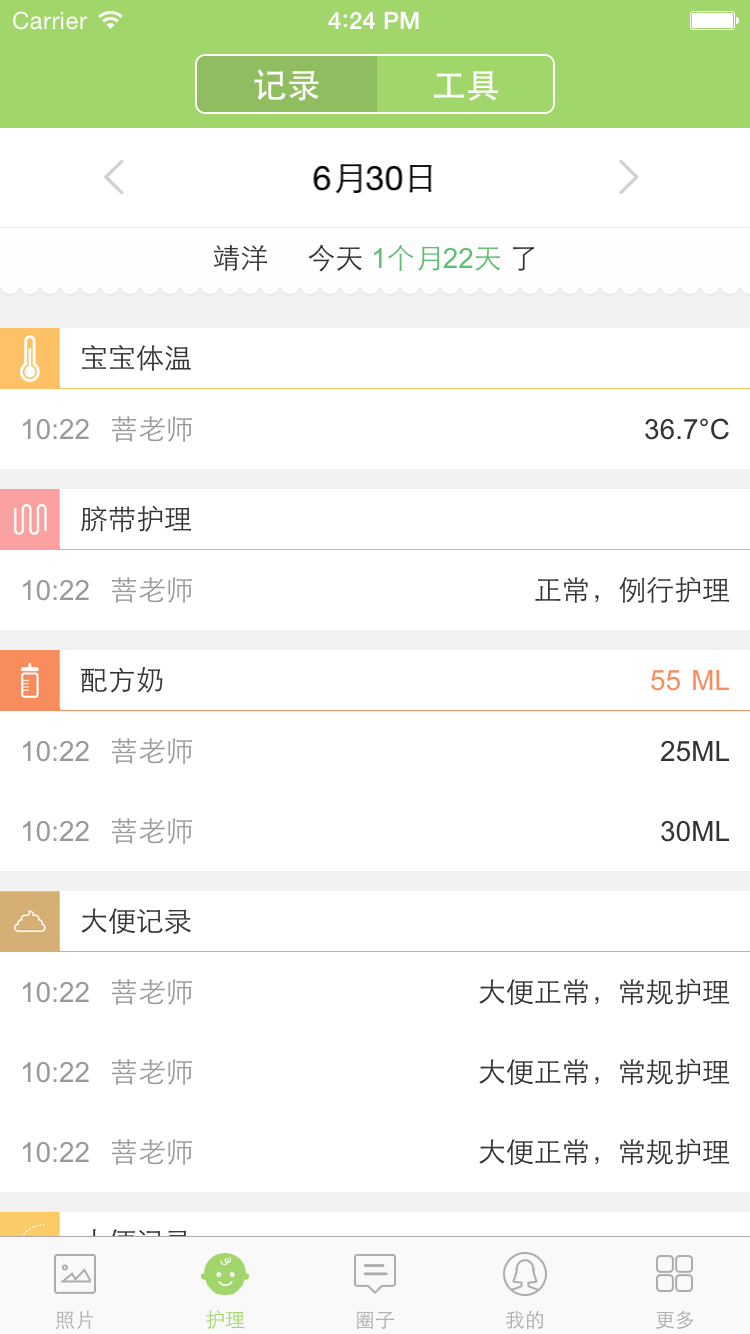Switch to the 工具 segment
Viewport: 750px width, 1334px height.
[465, 85]
